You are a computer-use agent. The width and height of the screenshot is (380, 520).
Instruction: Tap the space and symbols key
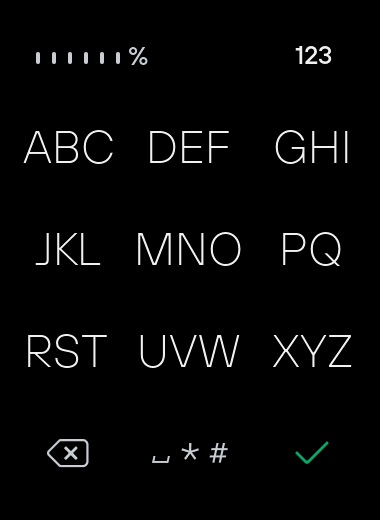coord(190,453)
